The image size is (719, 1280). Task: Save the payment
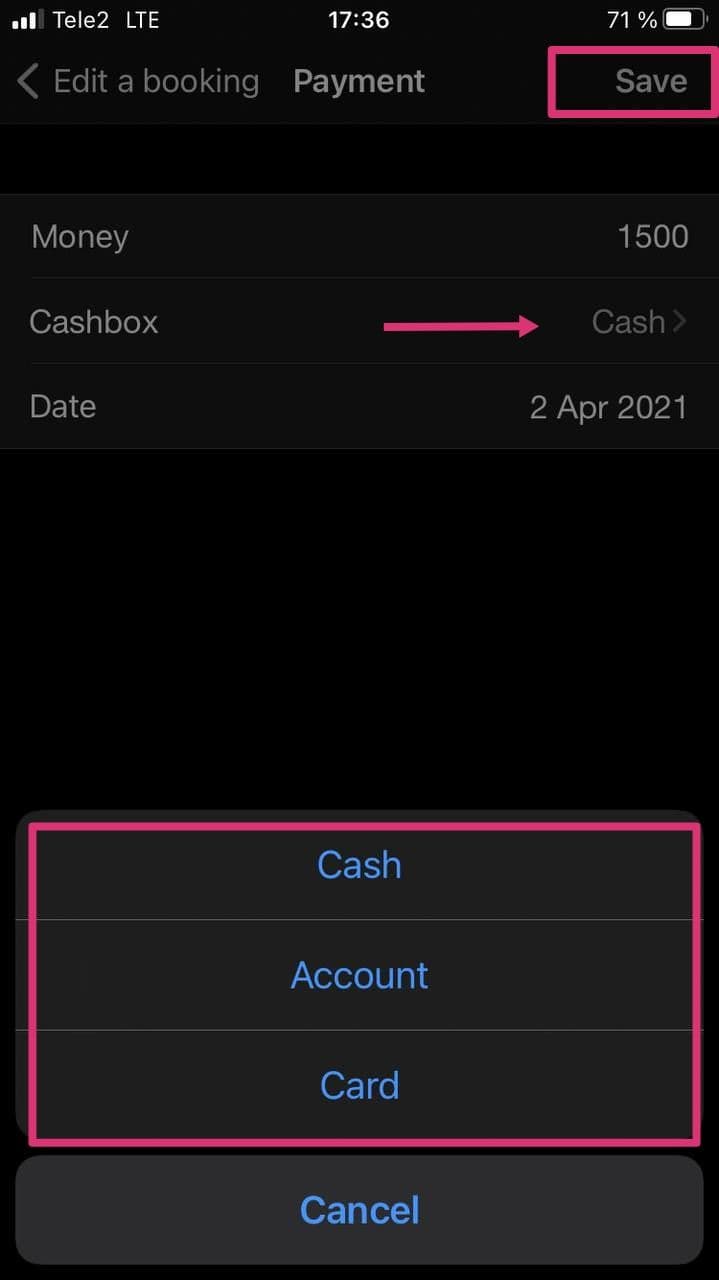pyautogui.click(x=651, y=81)
